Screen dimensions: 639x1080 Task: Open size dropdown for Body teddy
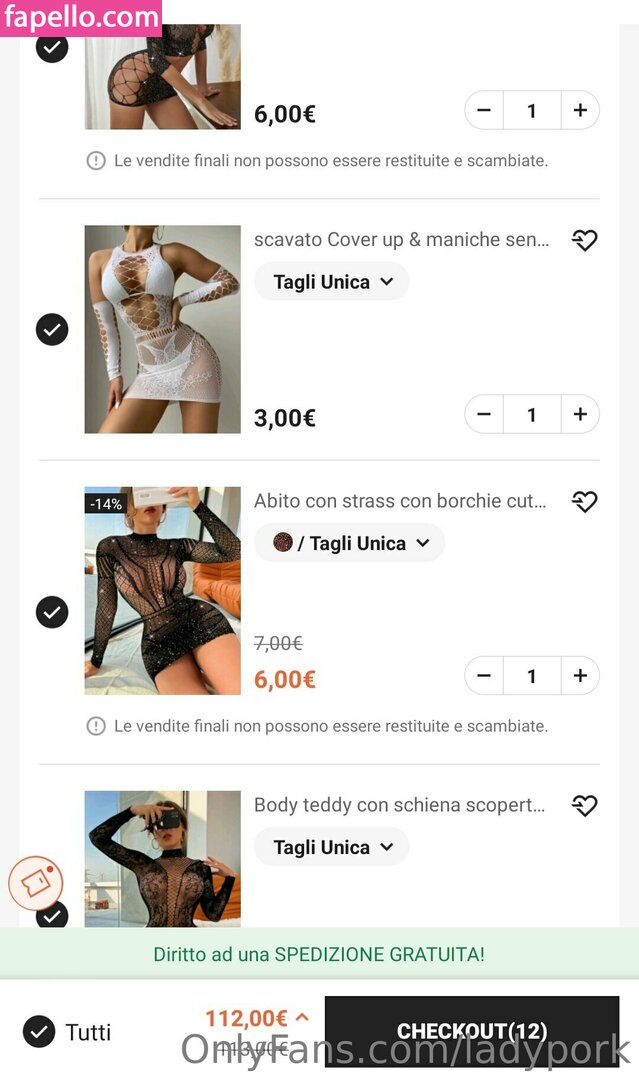[331, 847]
